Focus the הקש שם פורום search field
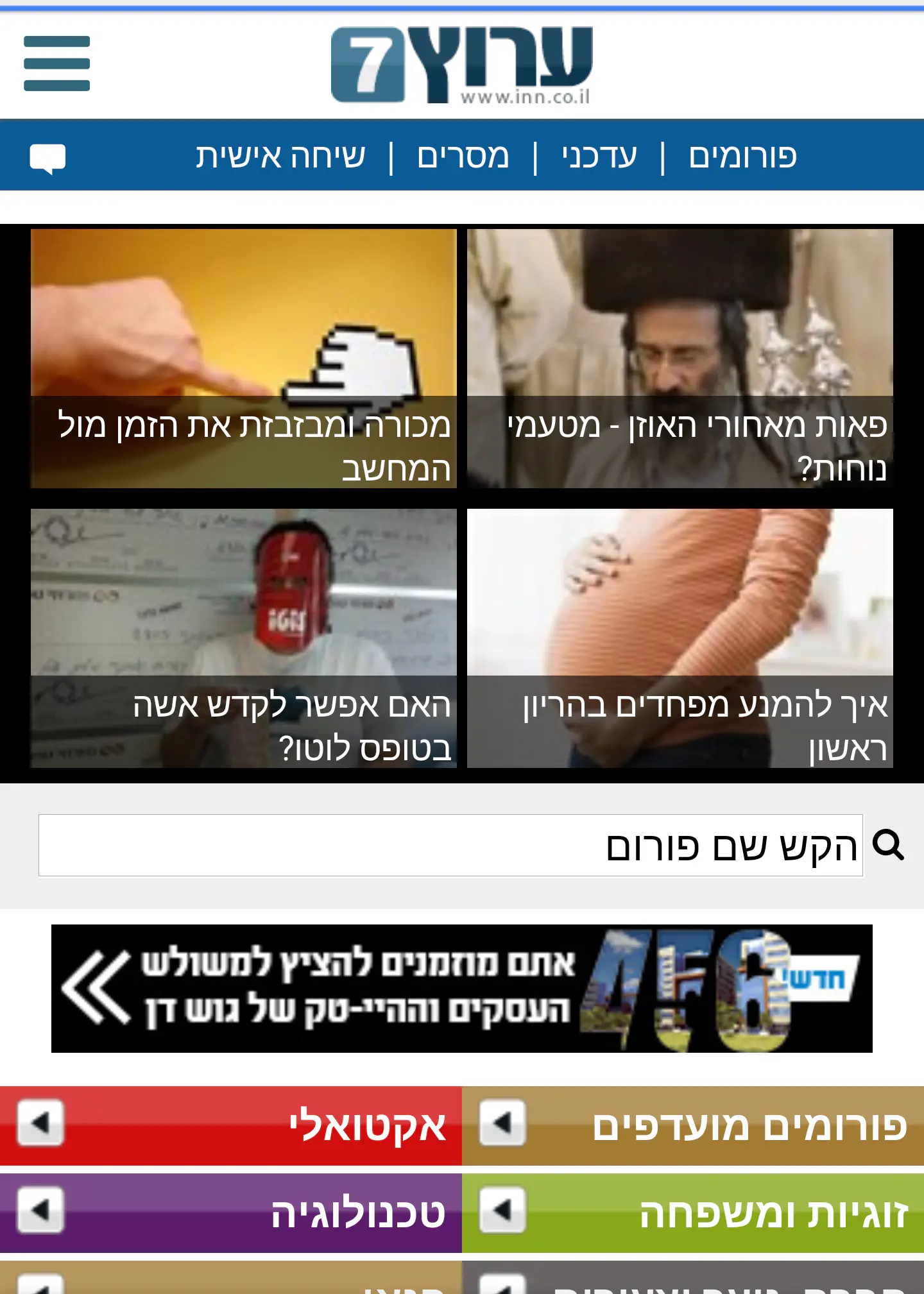The height and width of the screenshot is (1294, 924). tap(450, 846)
